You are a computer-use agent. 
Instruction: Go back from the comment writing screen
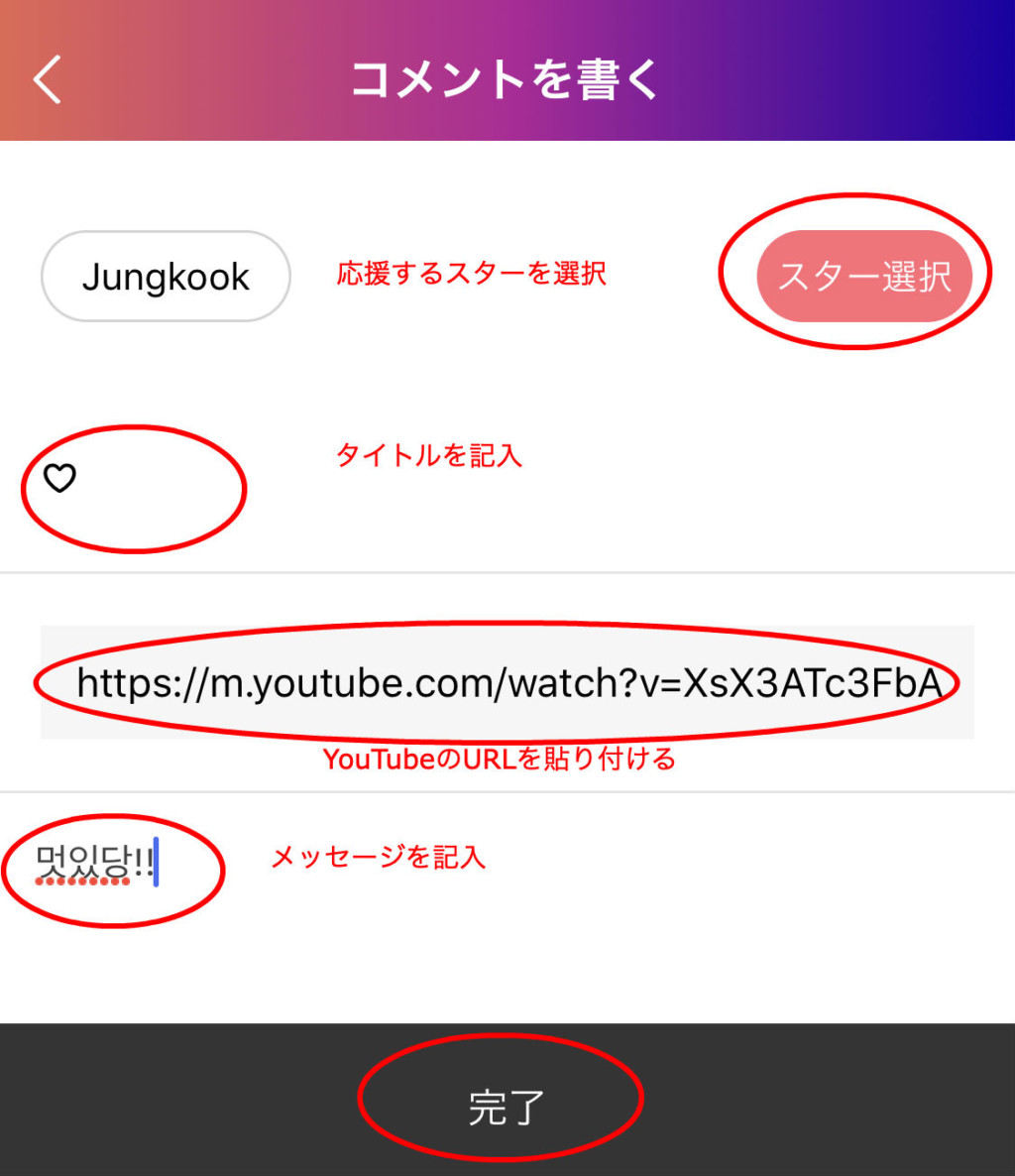47,79
